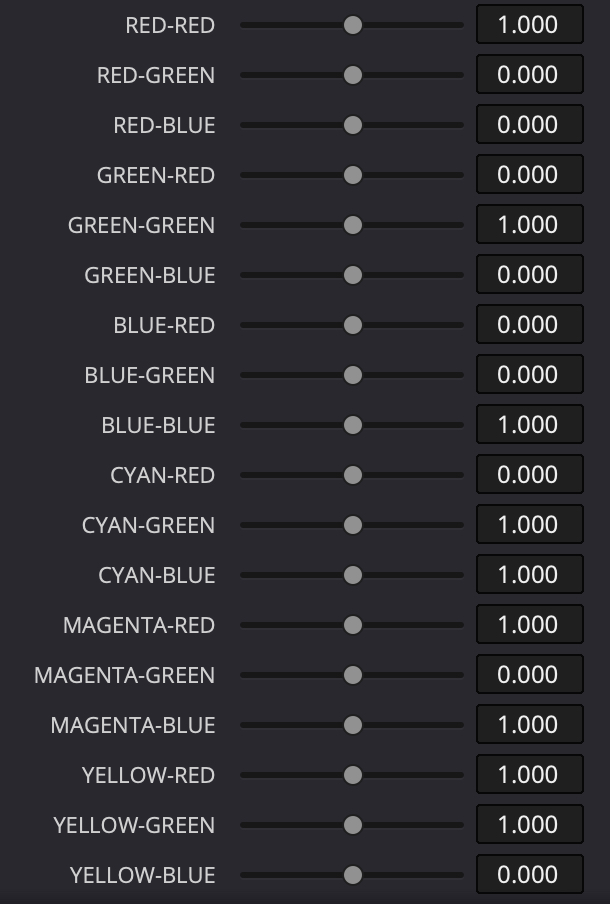Edit the YELLOW-BLUE value field
This screenshot has height=904, width=610.
point(529,875)
